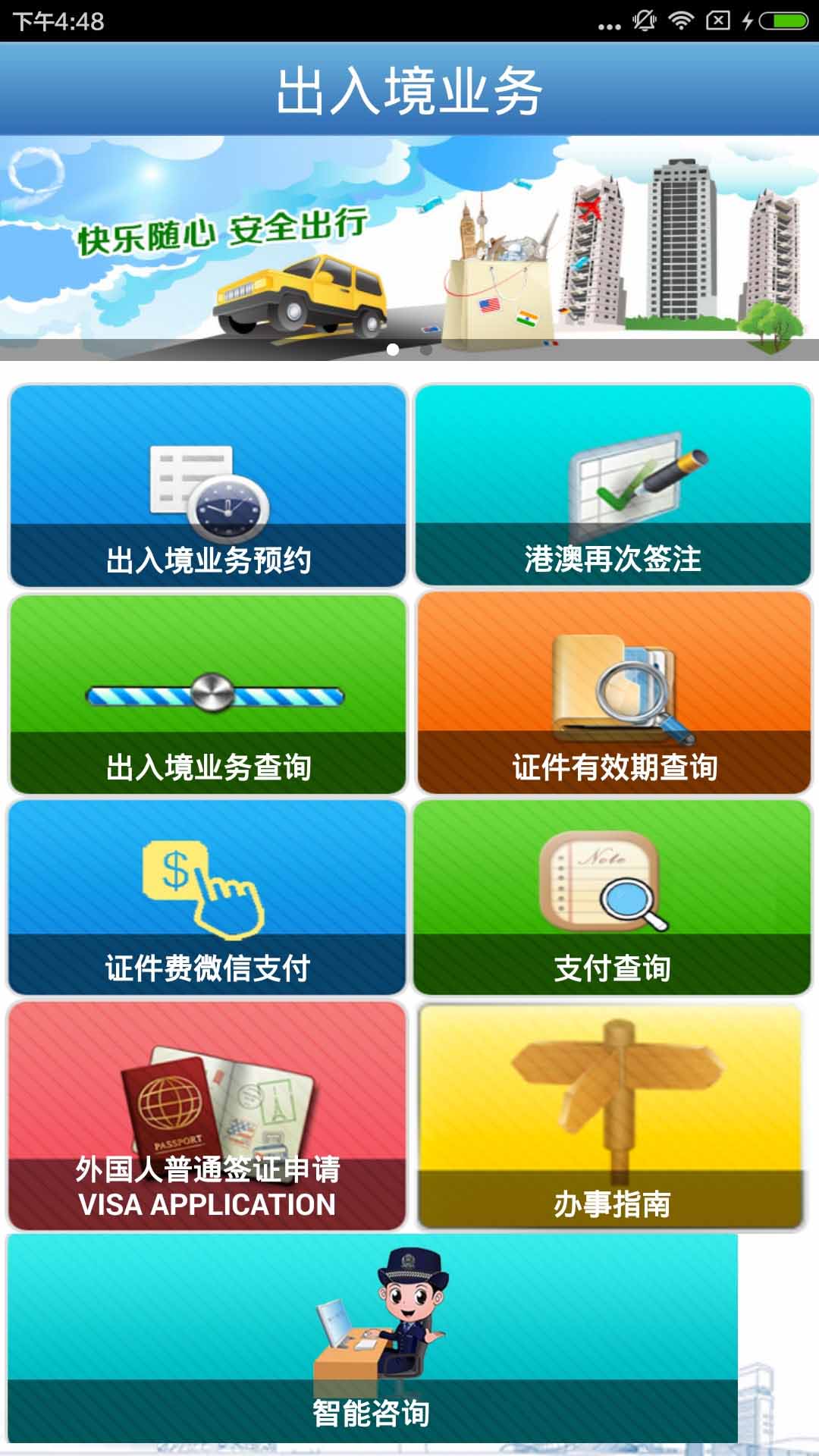Open the 港澳再次签注 tile
The image size is (819, 1456).
(613, 485)
